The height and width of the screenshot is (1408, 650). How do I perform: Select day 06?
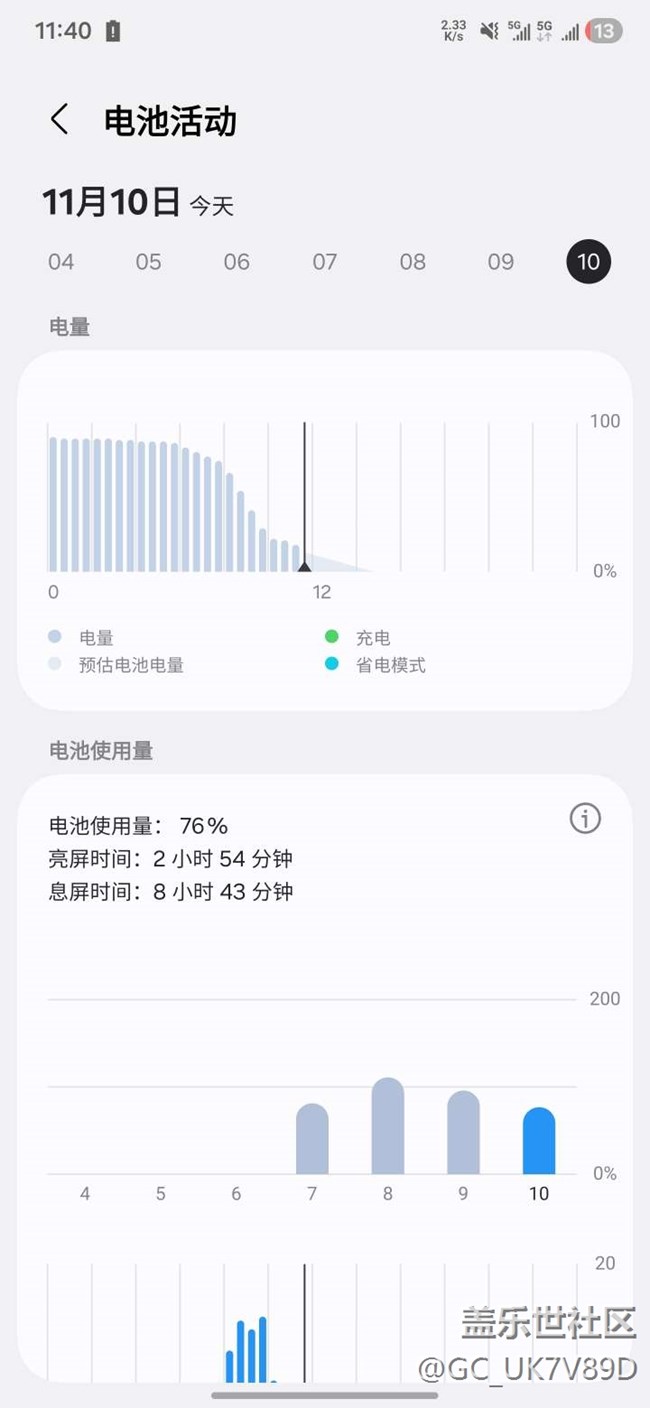click(237, 262)
